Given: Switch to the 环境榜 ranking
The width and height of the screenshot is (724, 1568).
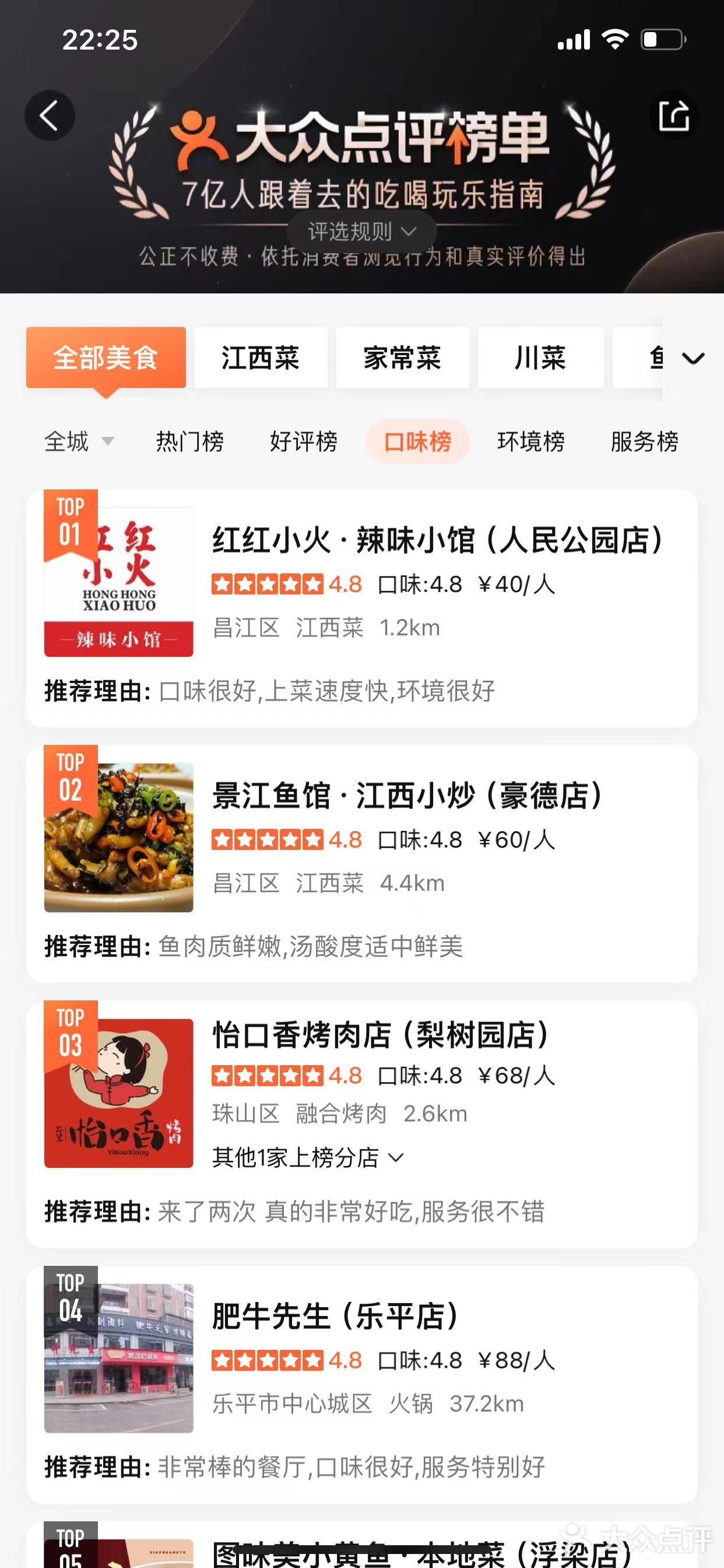Looking at the screenshot, I should 530,442.
